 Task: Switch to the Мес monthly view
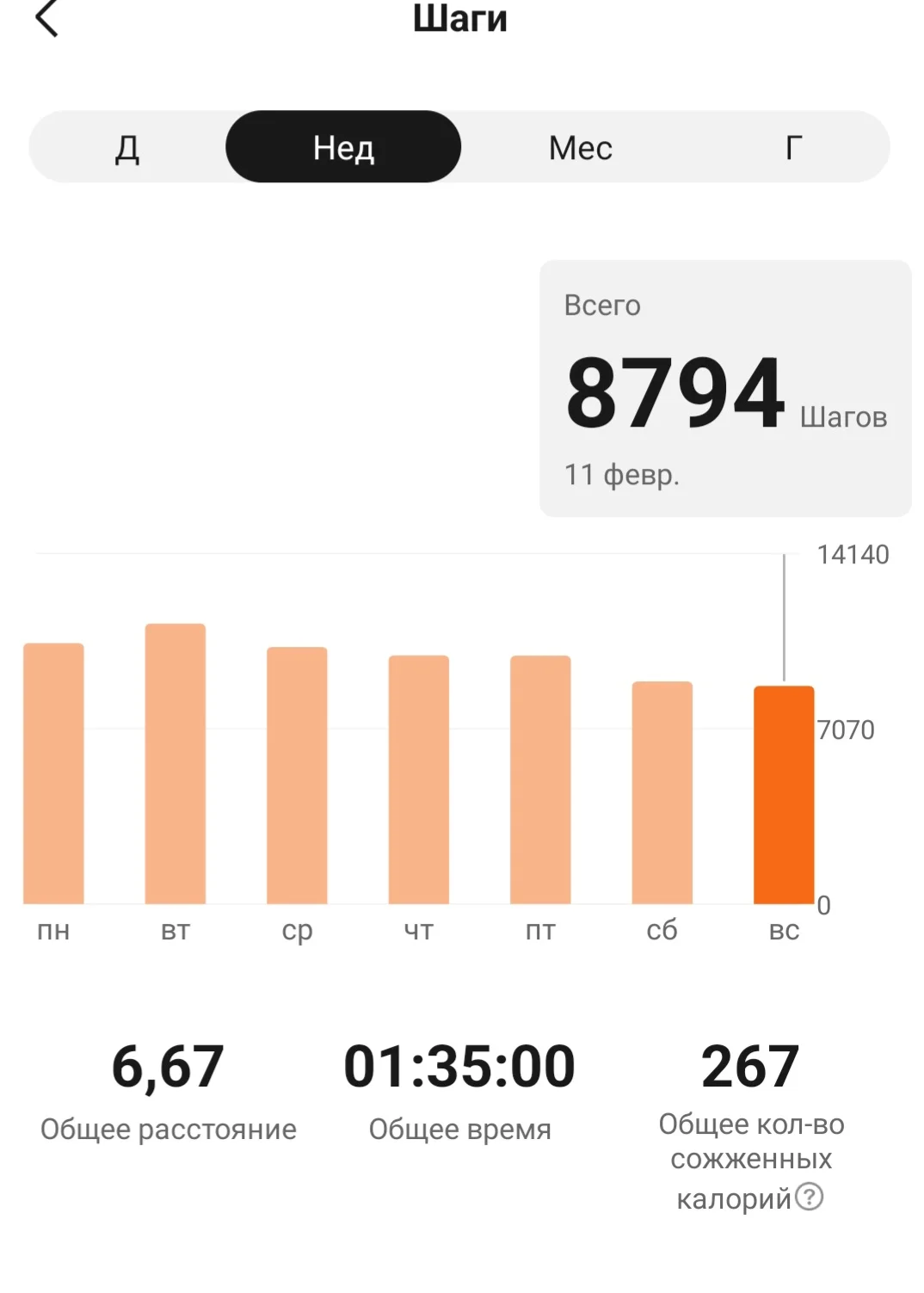581,147
